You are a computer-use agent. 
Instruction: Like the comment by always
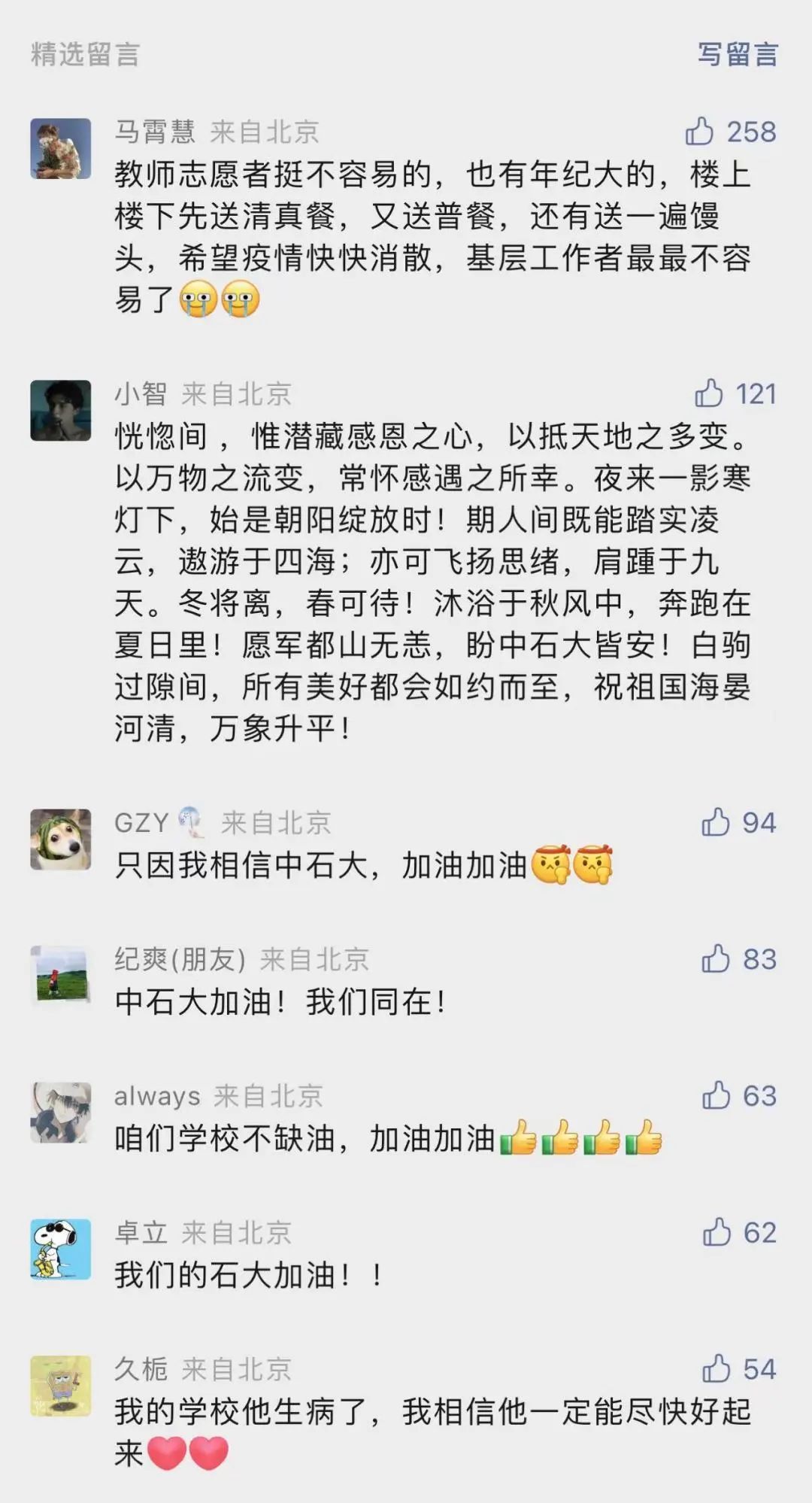click(716, 1096)
